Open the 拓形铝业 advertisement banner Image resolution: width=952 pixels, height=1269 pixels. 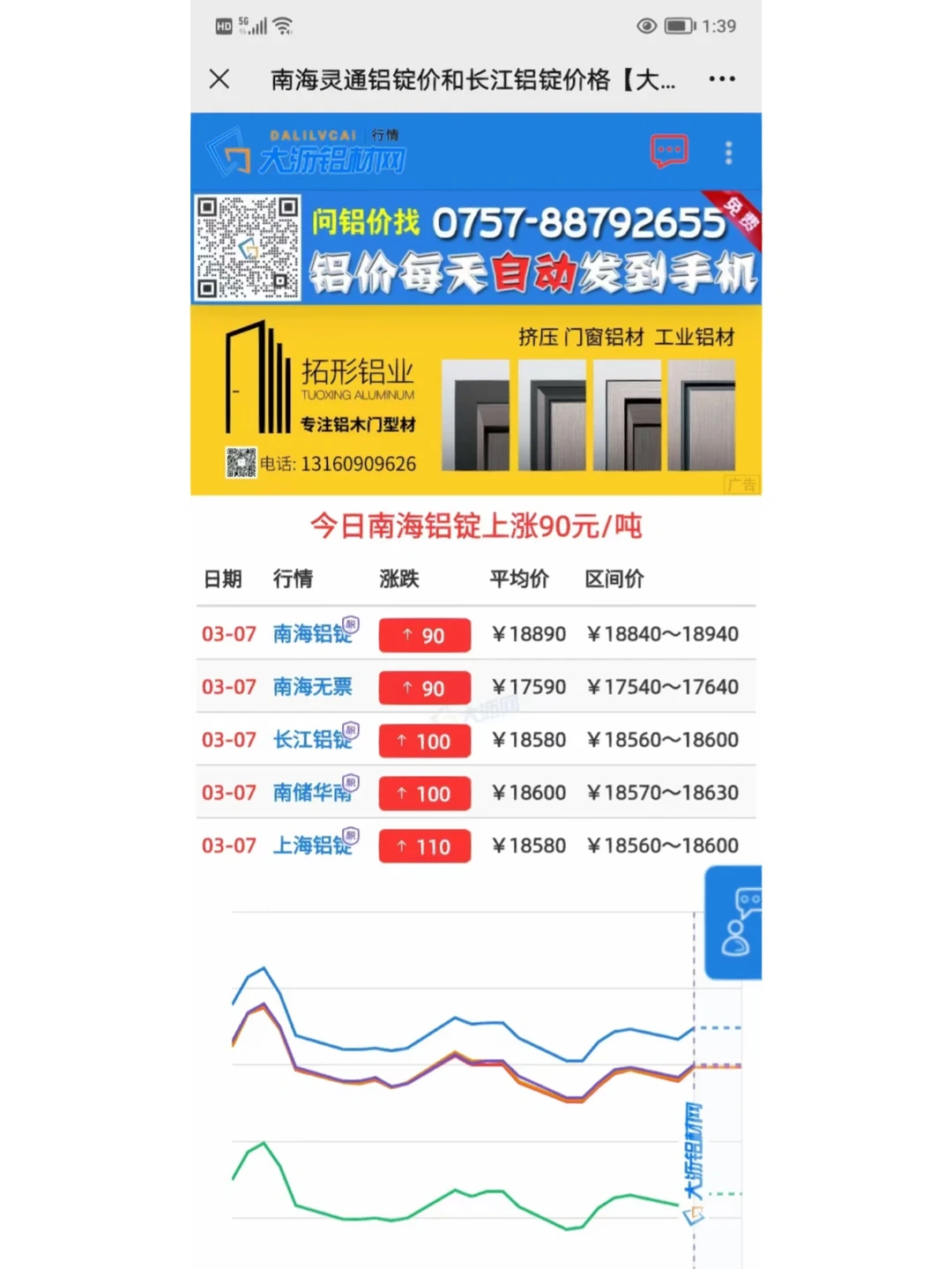point(476,401)
